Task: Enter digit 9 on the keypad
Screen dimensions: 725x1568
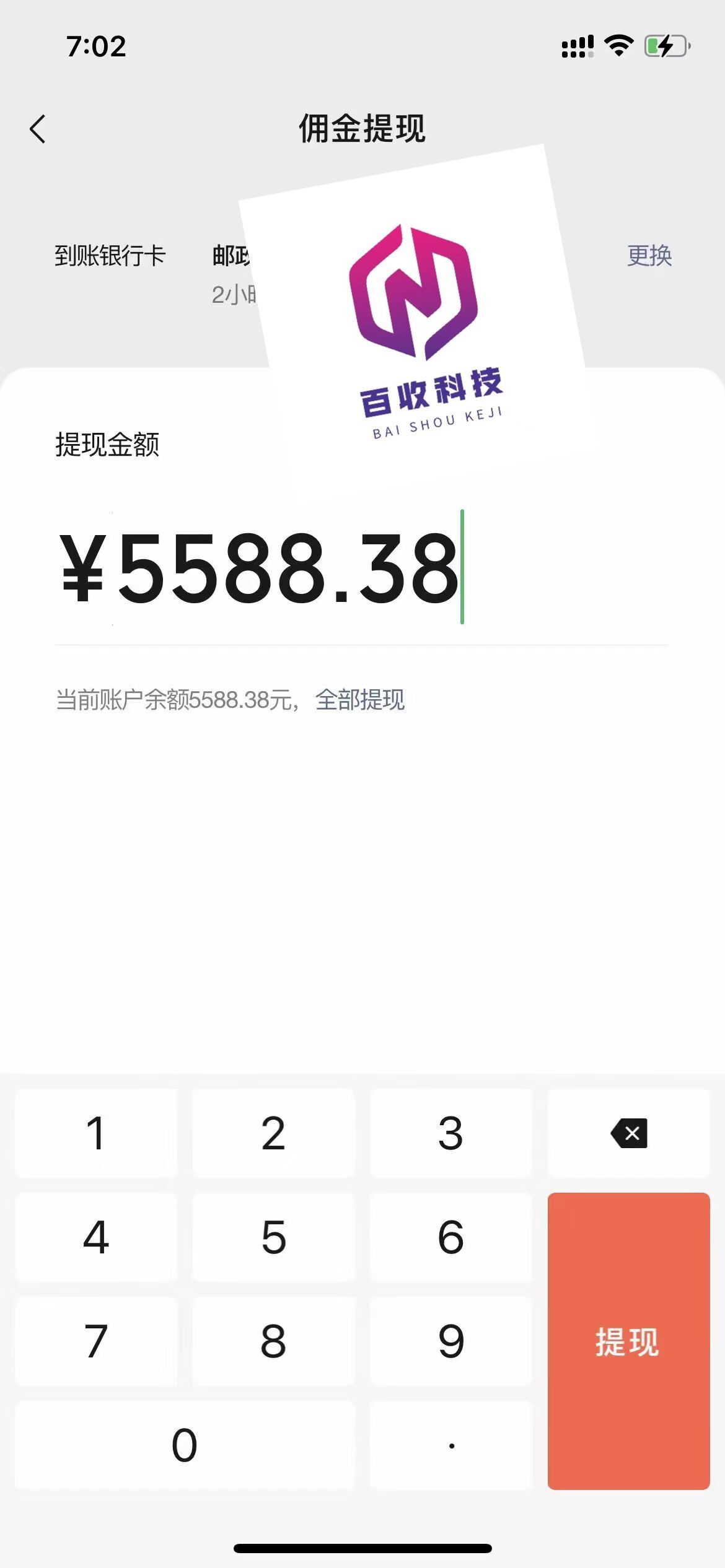Action: click(450, 1341)
